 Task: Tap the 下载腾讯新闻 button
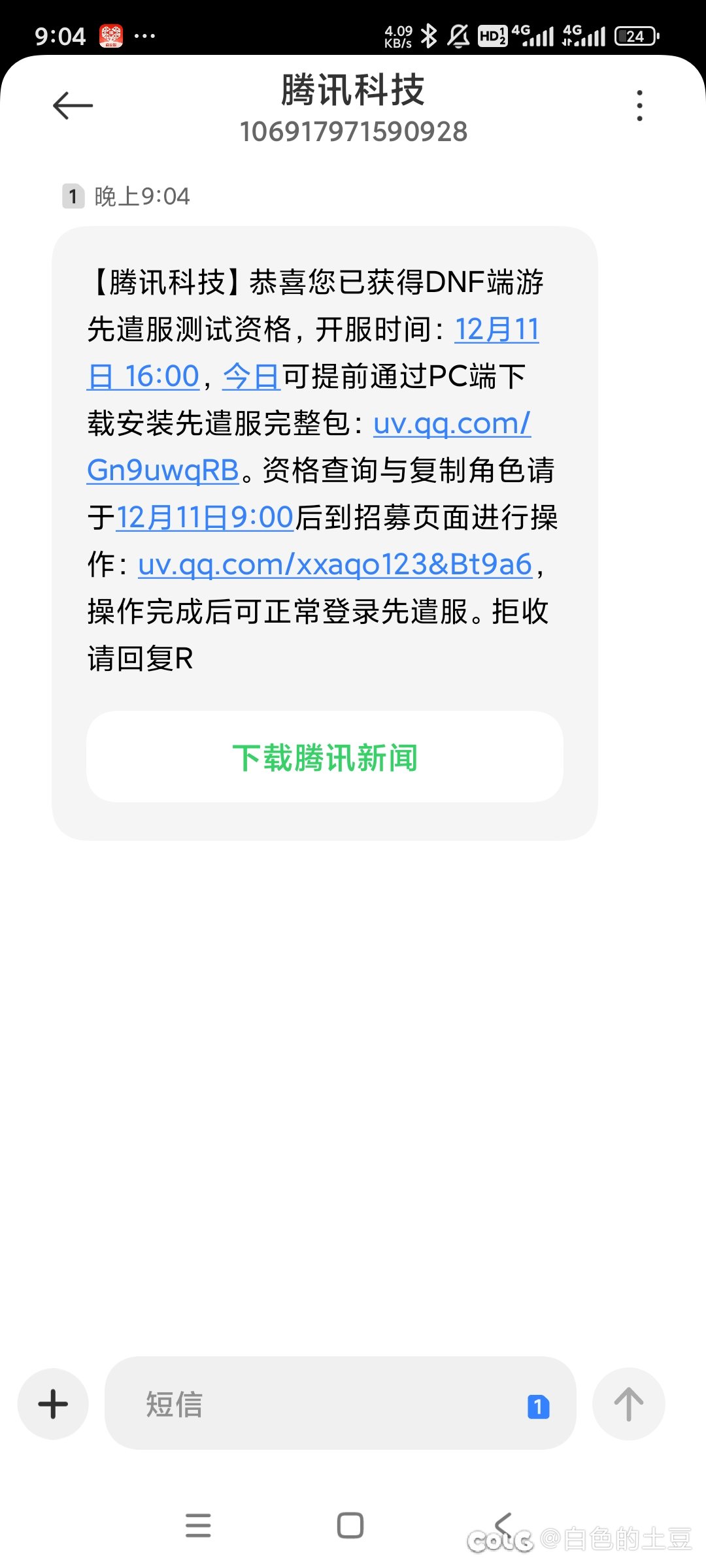pyautogui.click(x=325, y=757)
